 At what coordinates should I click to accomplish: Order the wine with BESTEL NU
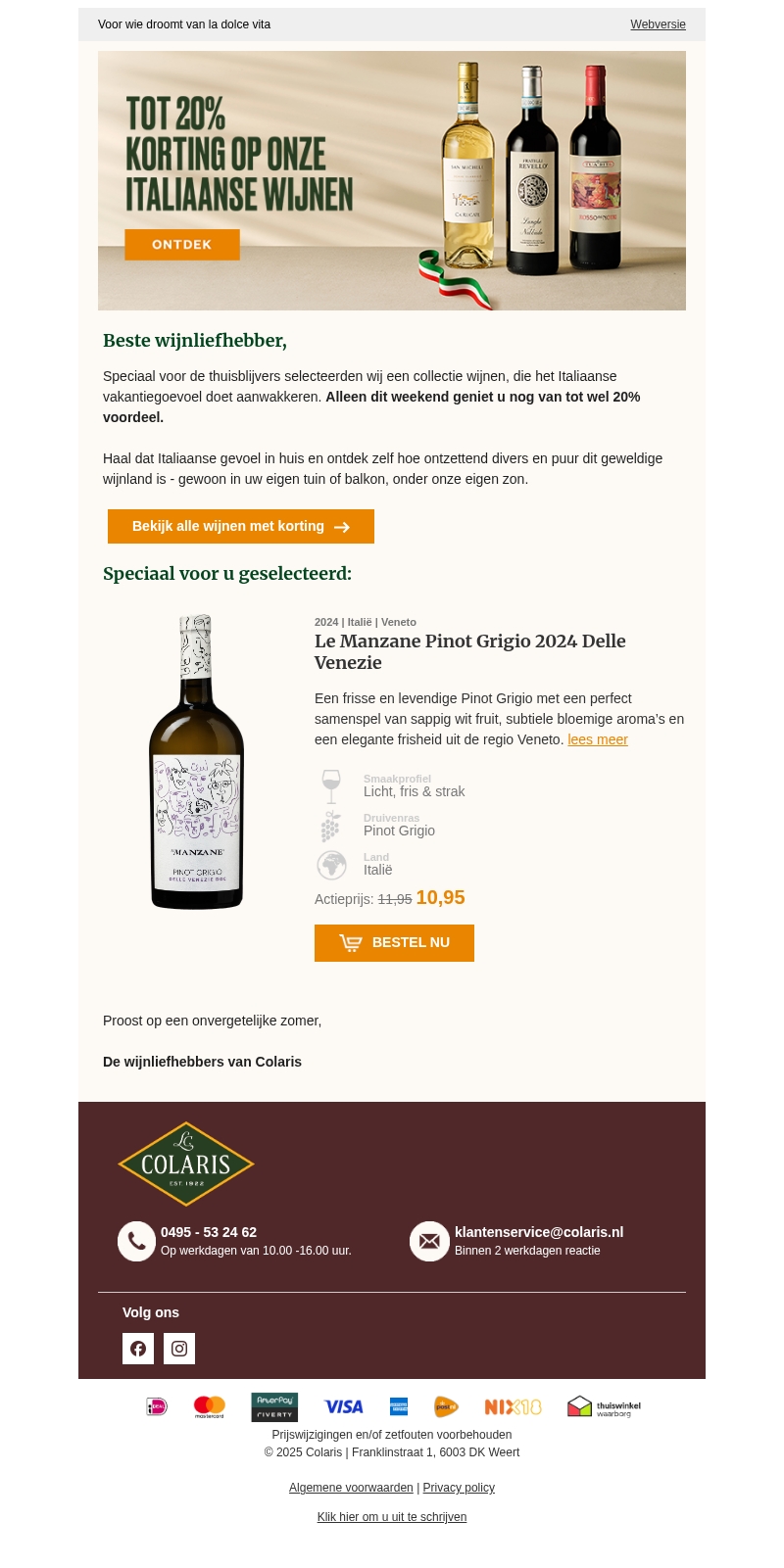click(x=394, y=943)
